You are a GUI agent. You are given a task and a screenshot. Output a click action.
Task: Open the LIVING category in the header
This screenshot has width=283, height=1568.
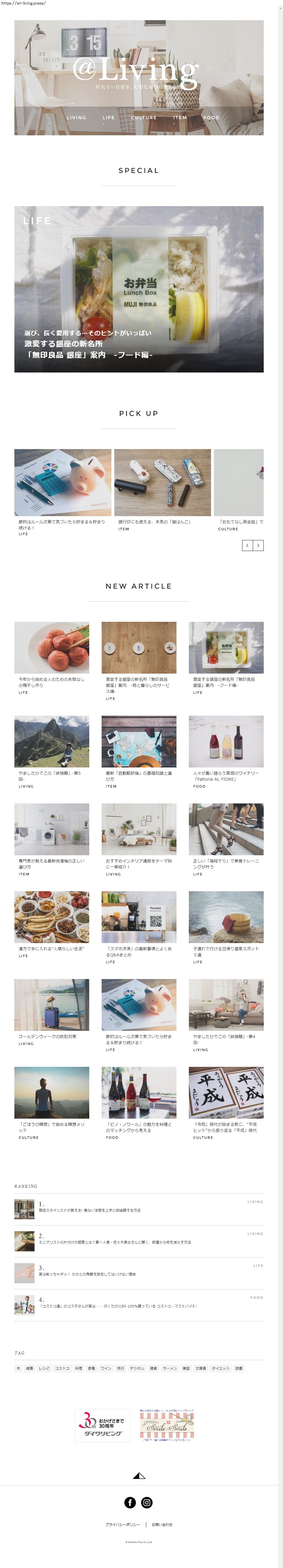pos(76,117)
